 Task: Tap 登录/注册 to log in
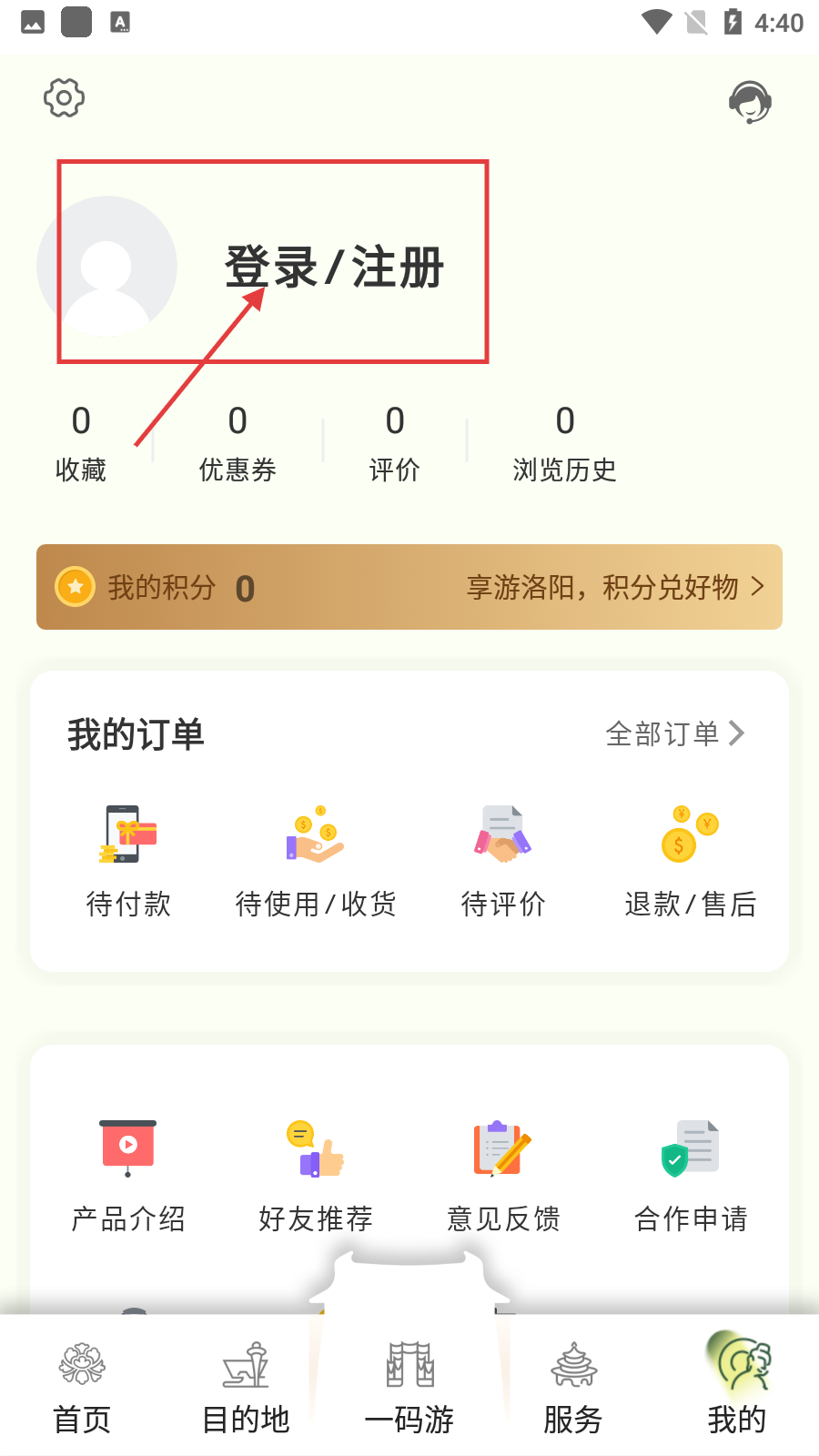coord(334,268)
